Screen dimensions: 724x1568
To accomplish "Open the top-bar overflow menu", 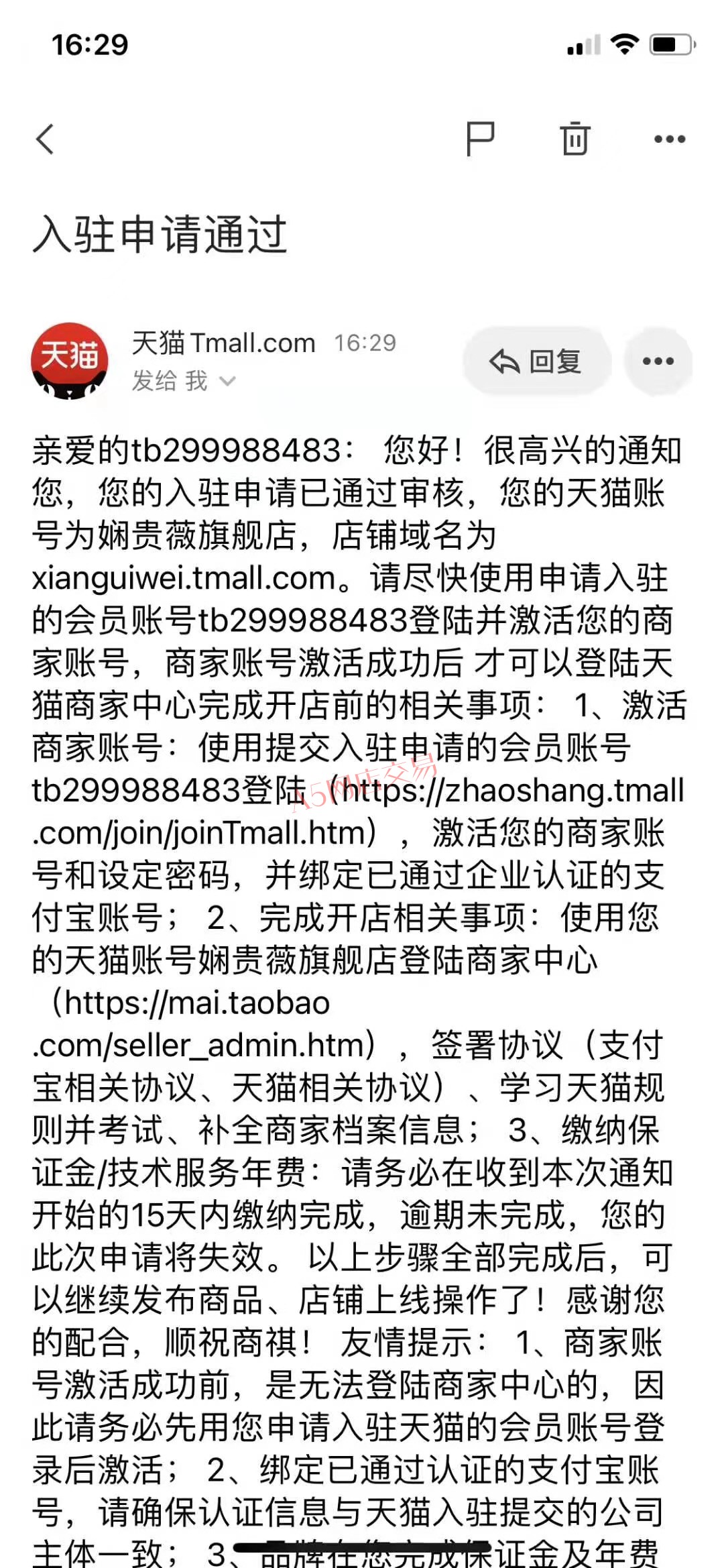I will coord(670,139).
